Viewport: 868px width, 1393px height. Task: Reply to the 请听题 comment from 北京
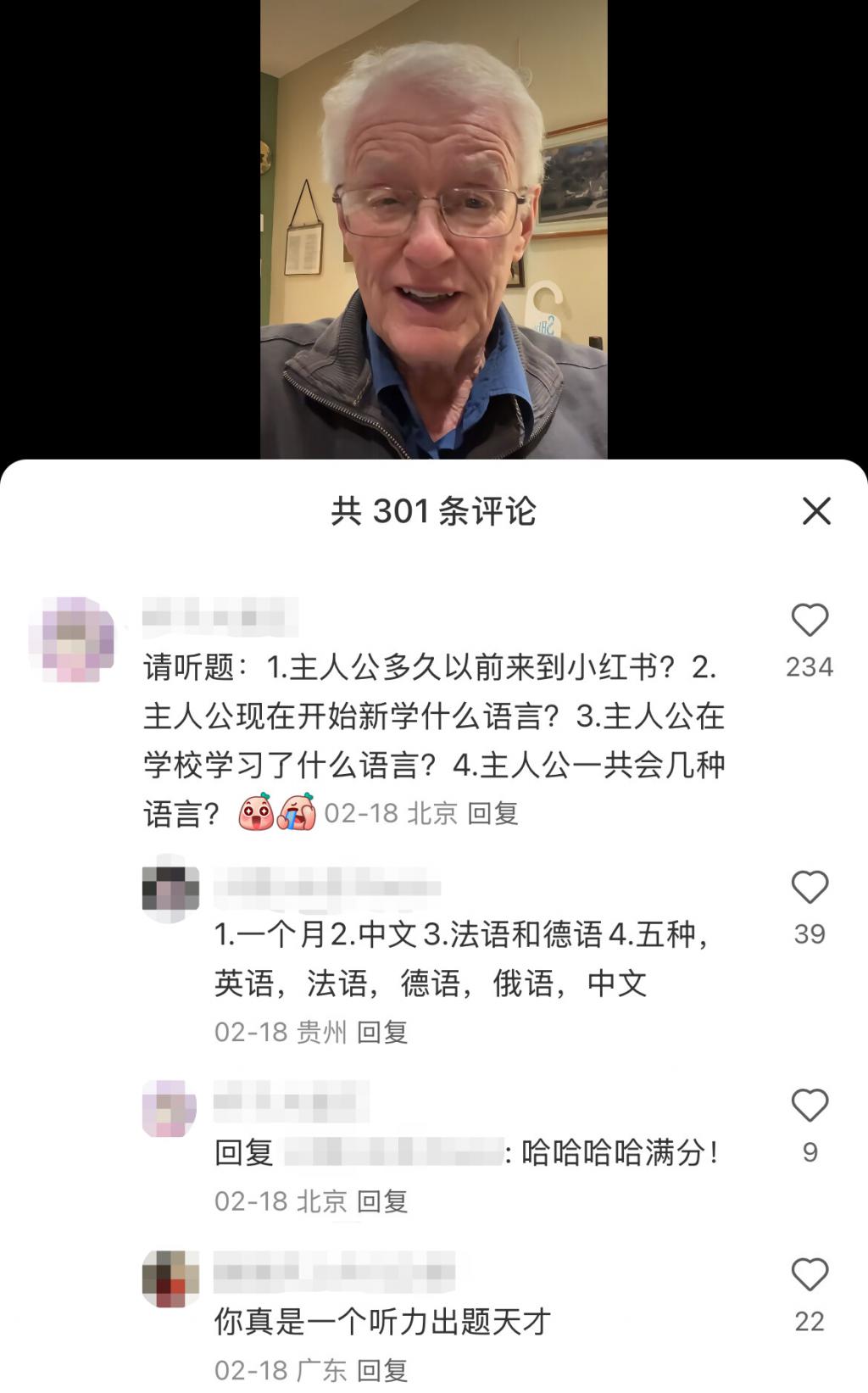[x=493, y=814]
